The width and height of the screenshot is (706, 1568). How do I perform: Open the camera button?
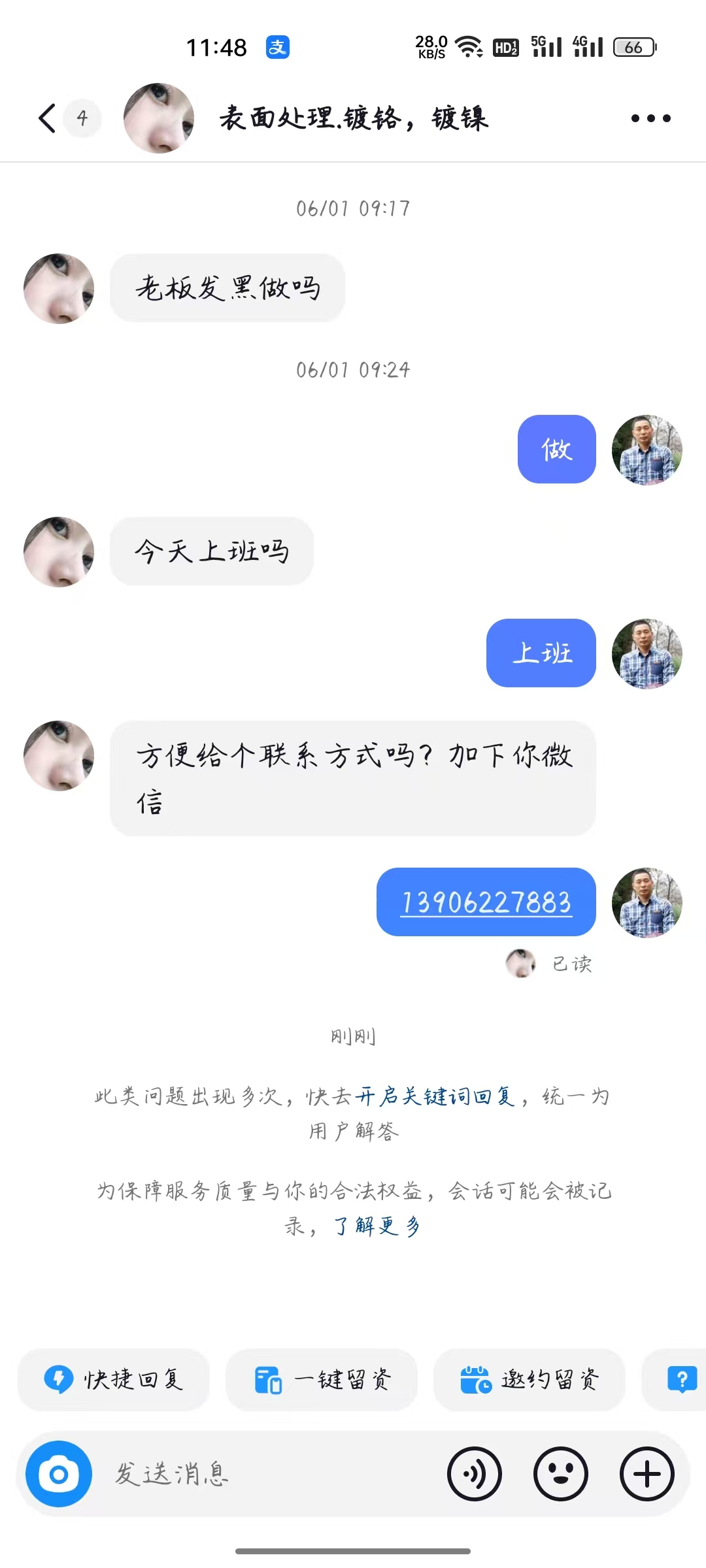59,1474
